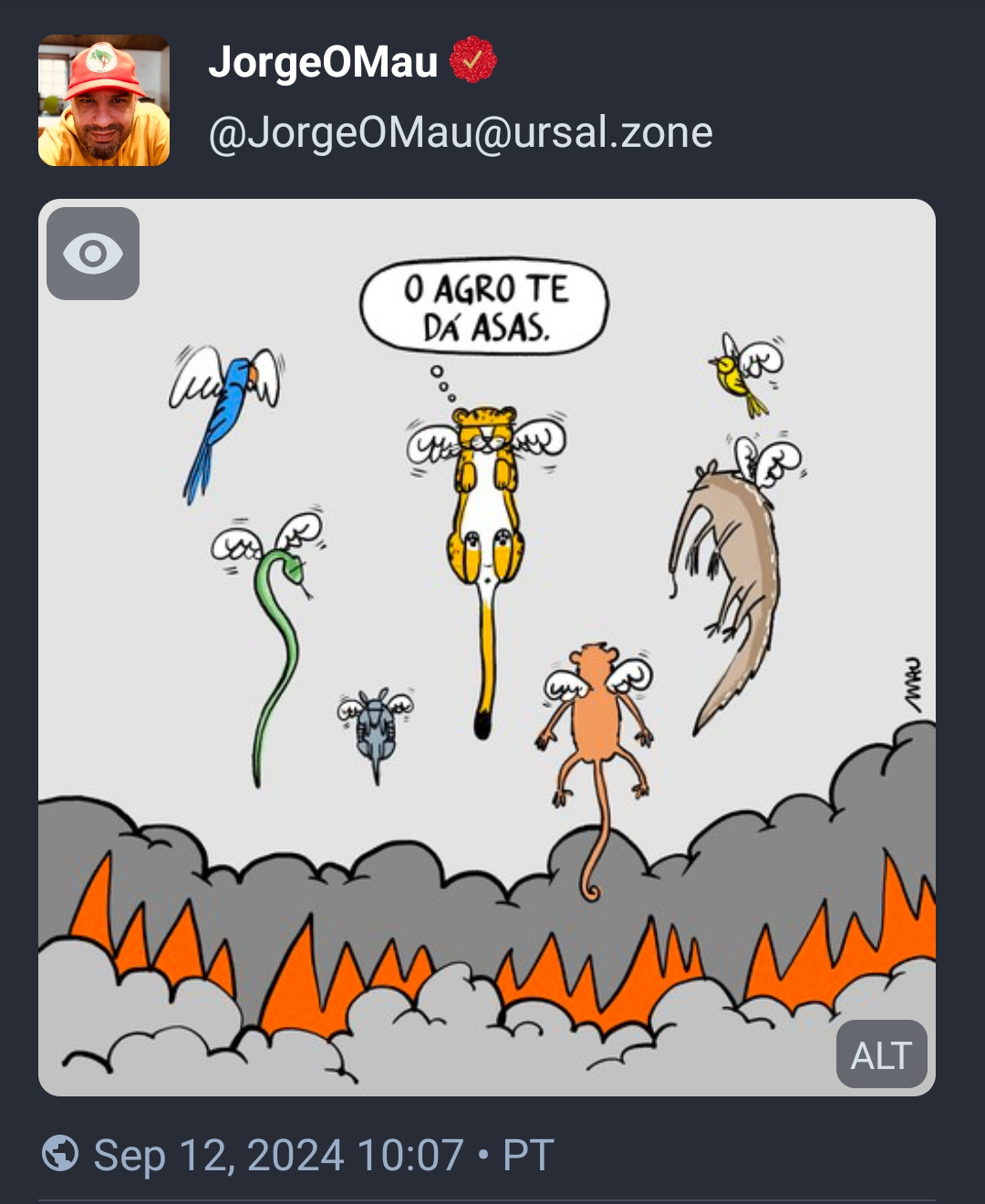Open the Sep 12, 2024 10:07 timestamp
This screenshot has height=1204, width=985.
coord(278,1155)
